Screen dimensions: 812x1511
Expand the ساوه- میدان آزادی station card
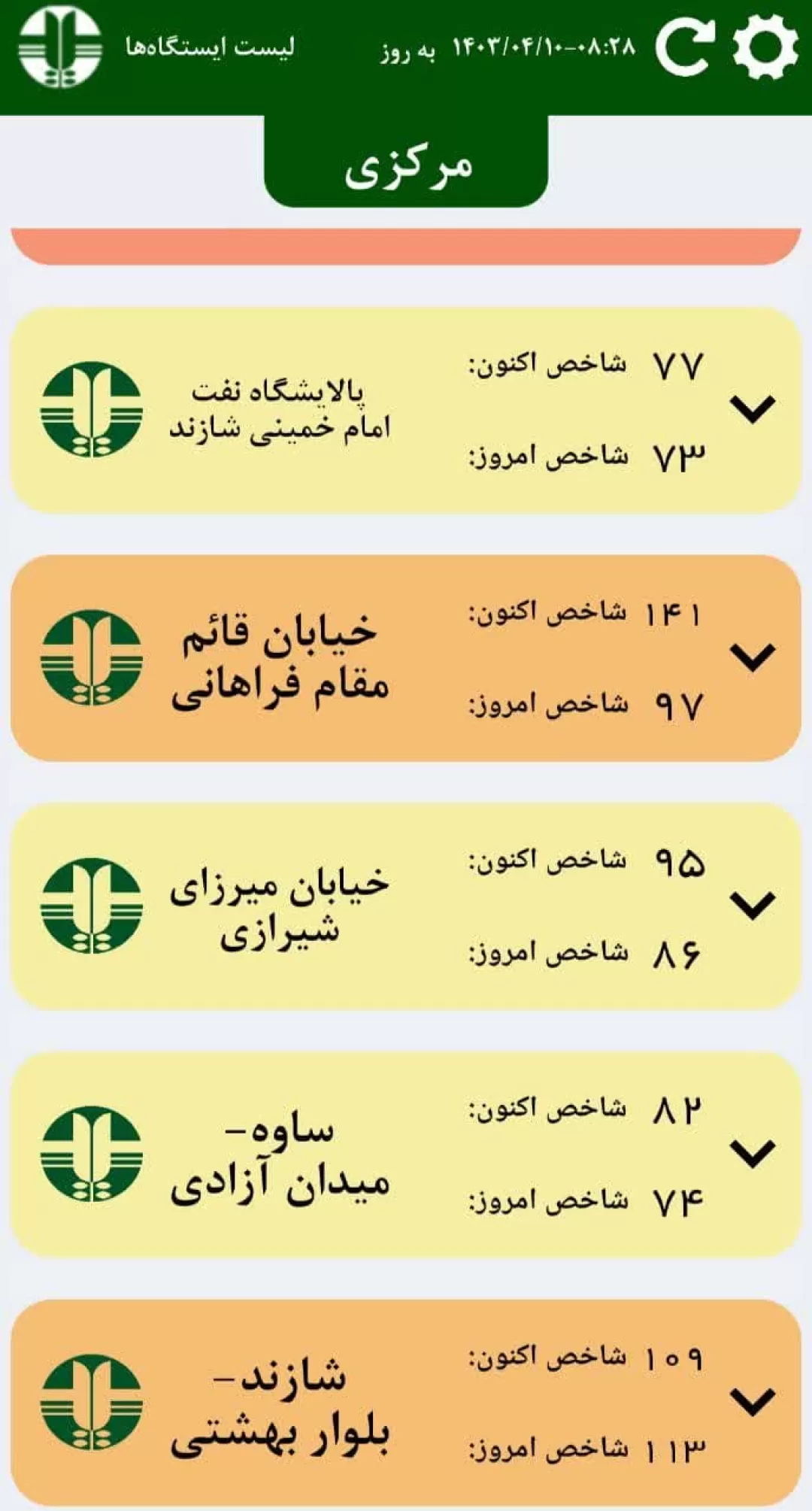pos(753,1154)
